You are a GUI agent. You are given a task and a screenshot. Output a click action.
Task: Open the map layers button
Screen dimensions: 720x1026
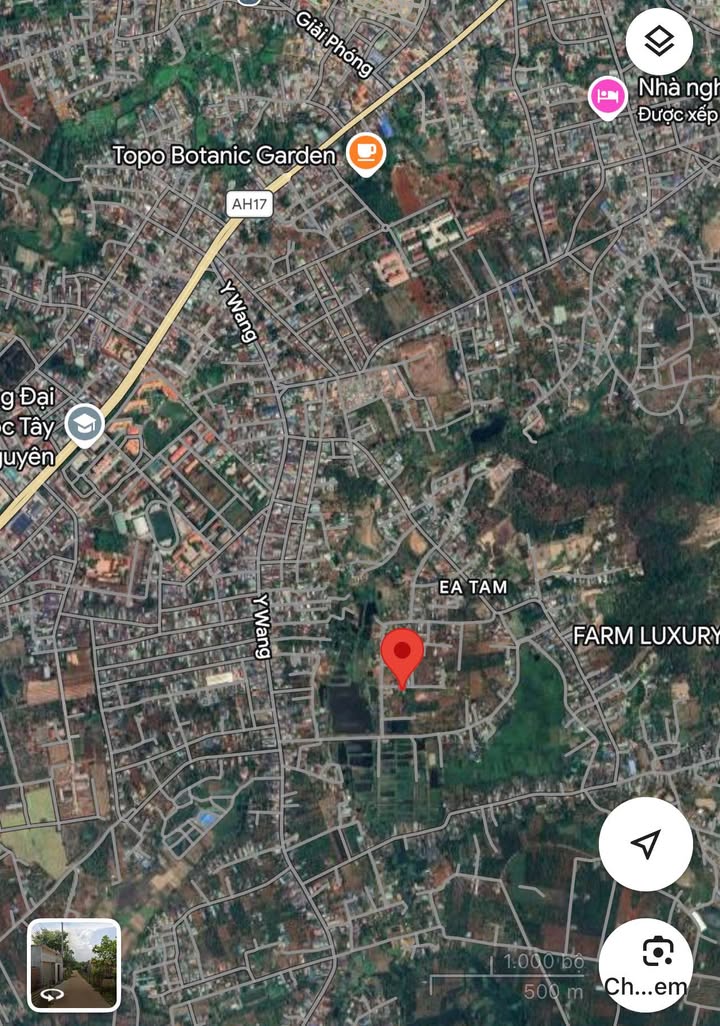[659, 42]
